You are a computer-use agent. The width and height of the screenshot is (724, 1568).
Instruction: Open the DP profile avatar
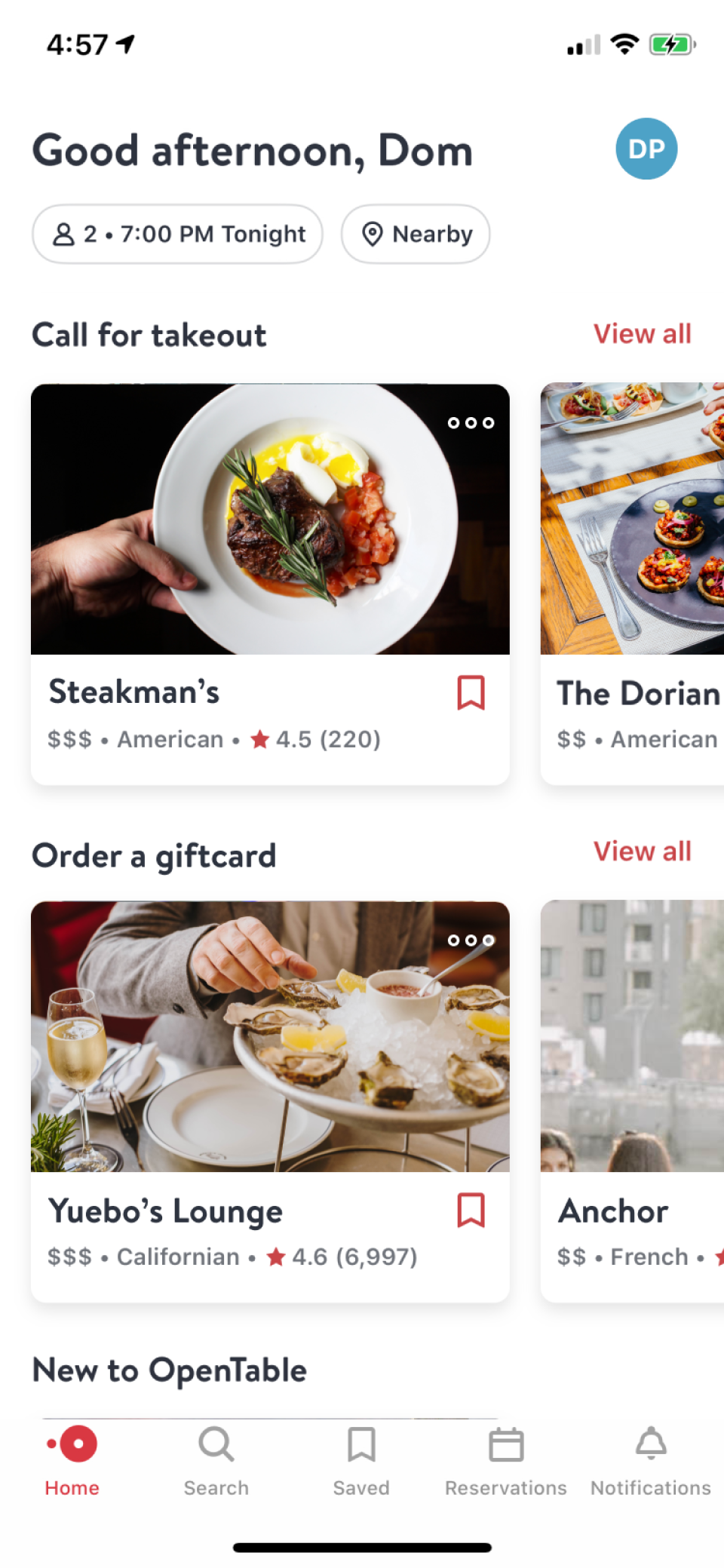[x=646, y=149]
